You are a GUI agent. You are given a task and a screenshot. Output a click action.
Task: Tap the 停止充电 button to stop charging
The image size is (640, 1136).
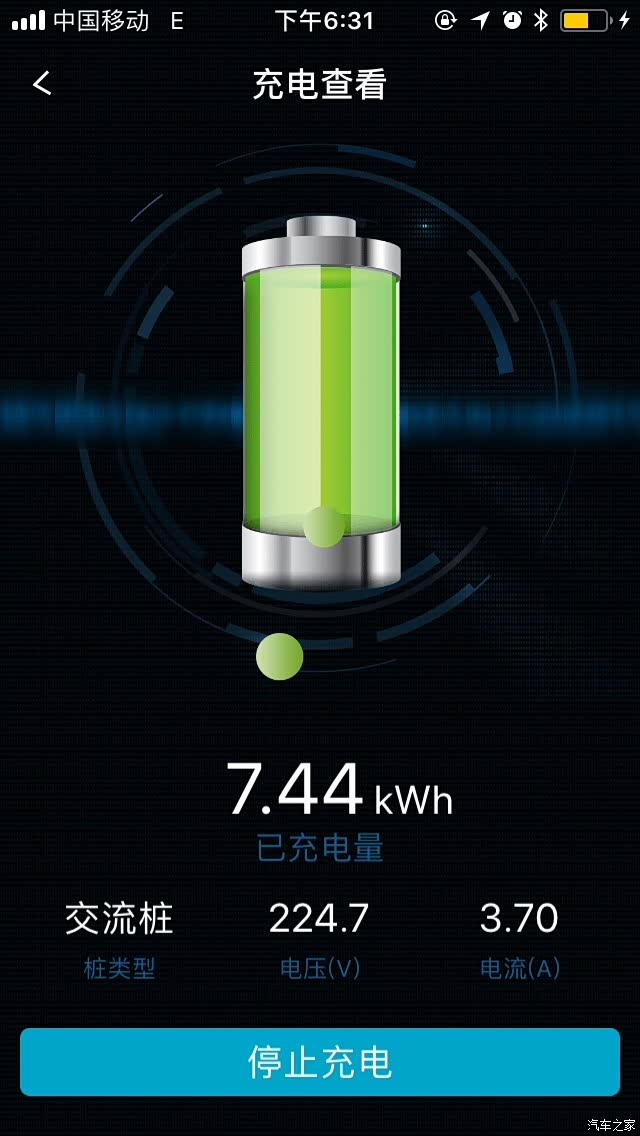click(320, 1062)
